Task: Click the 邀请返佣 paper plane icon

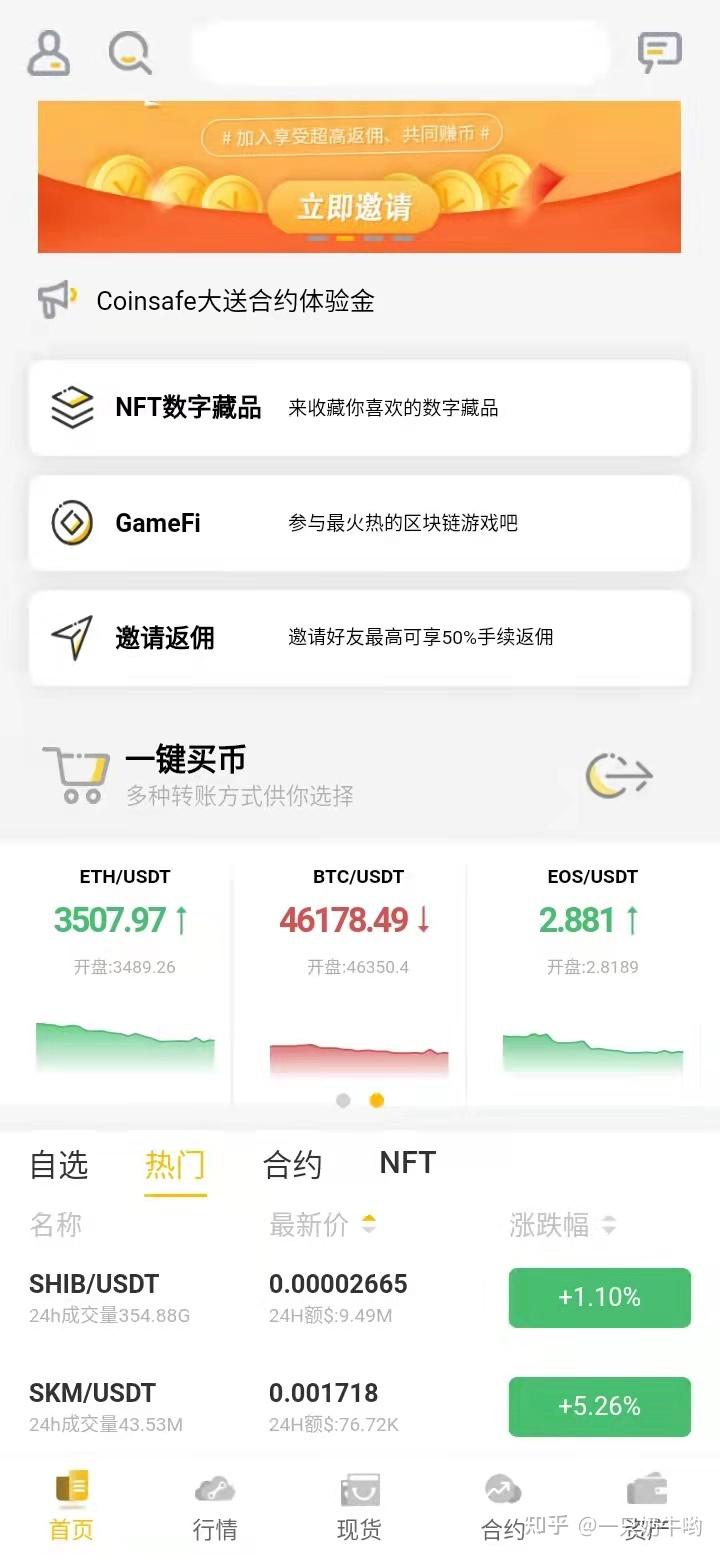Action: tap(70, 637)
